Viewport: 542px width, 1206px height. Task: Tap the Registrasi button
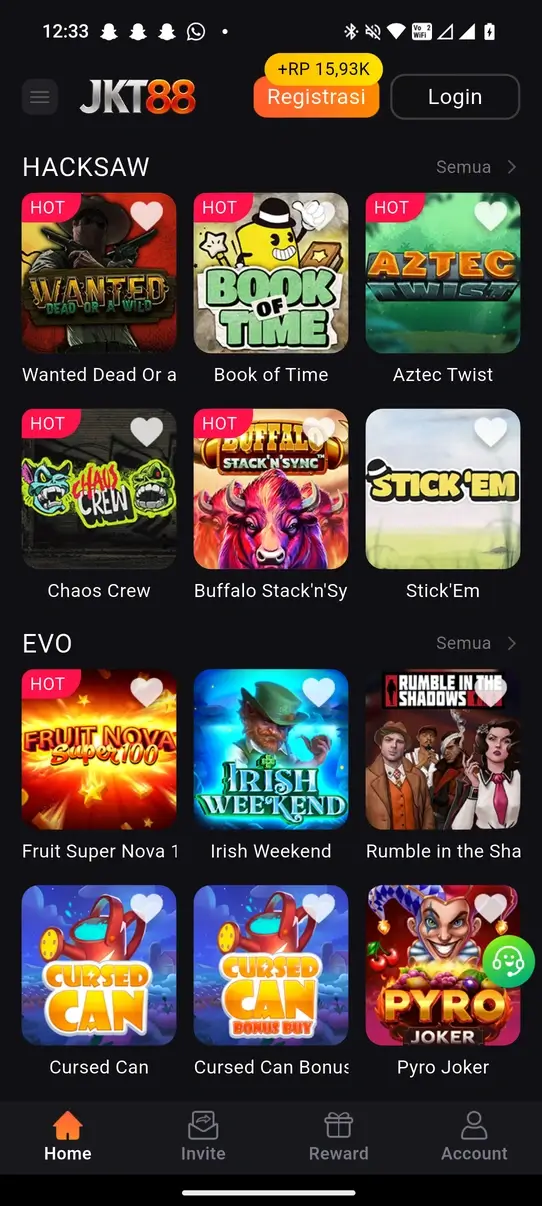[316, 97]
